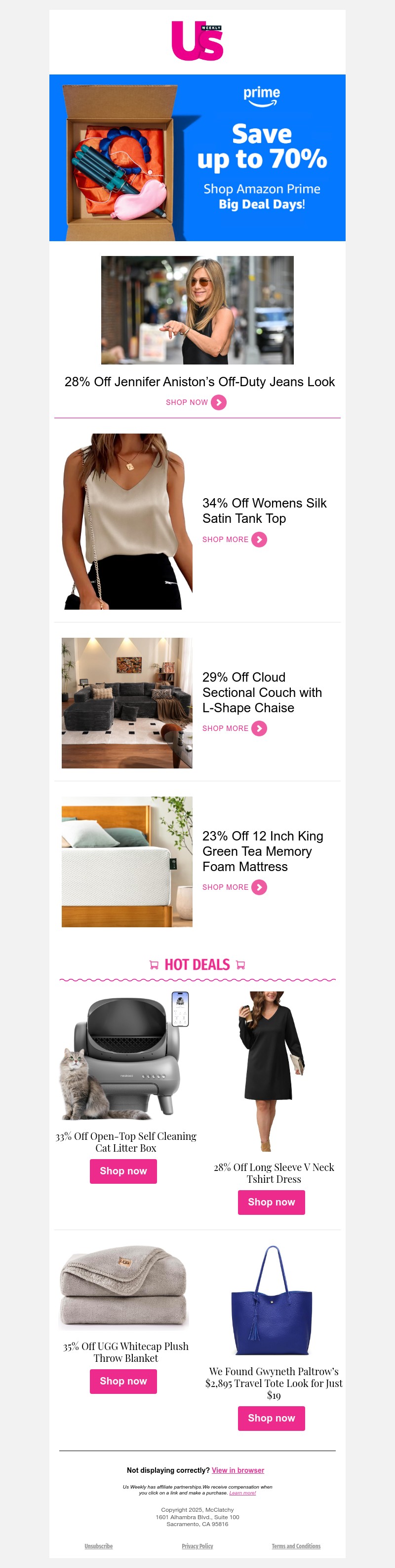Open Terms and Conditions
Image resolution: width=395 pixels, height=1568 pixels.
[x=296, y=1545]
